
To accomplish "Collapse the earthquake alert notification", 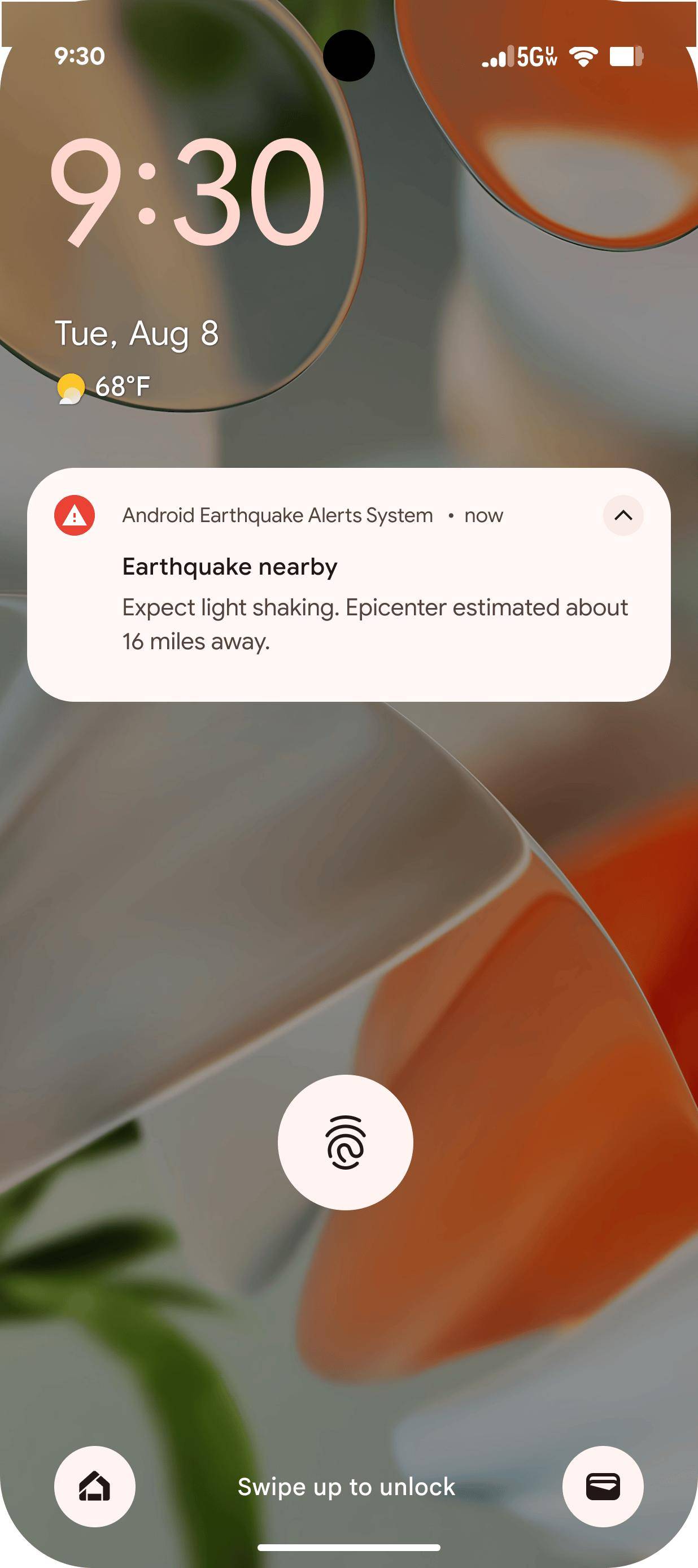I will [x=622, y=515].
